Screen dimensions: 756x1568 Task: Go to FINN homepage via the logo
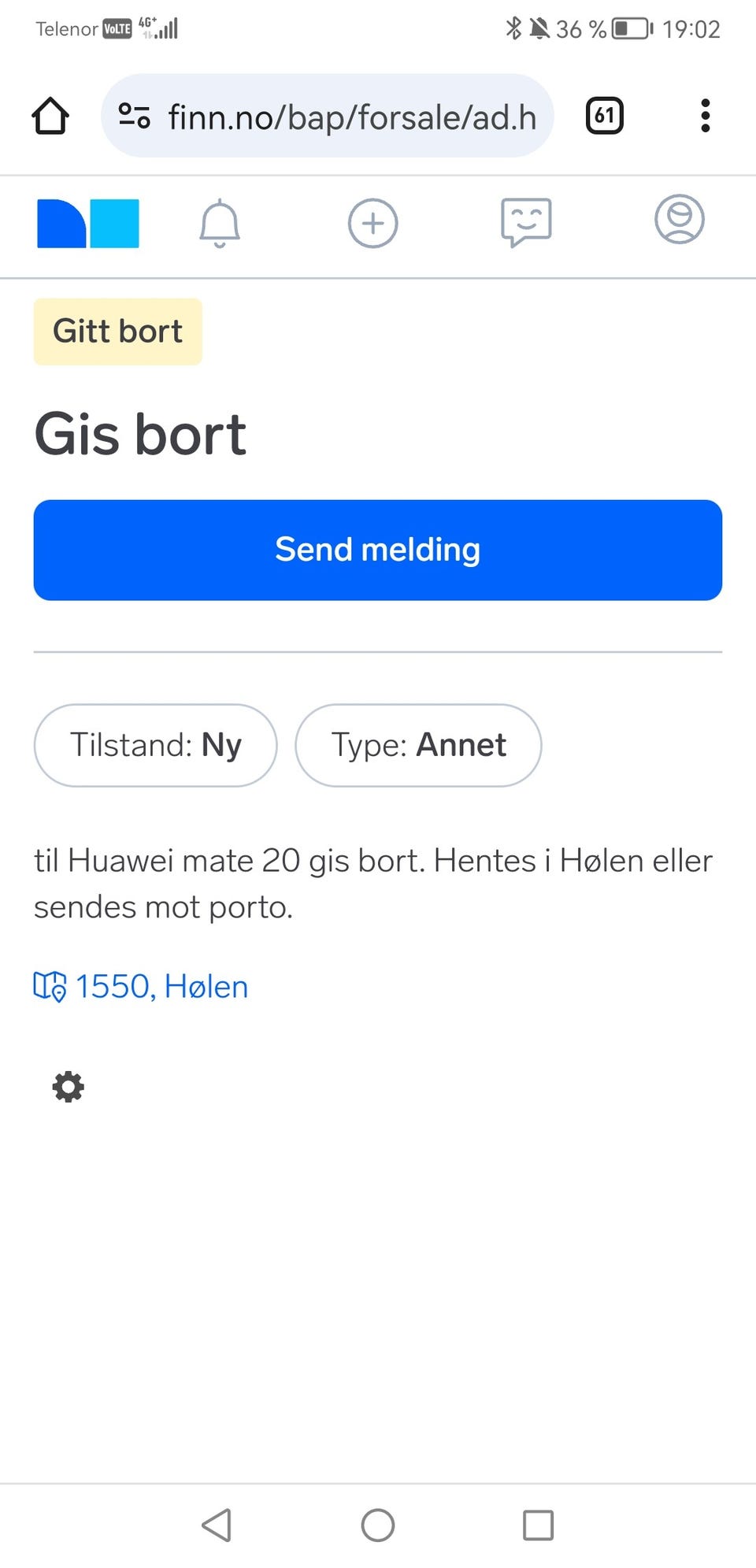tap(87, 224)
